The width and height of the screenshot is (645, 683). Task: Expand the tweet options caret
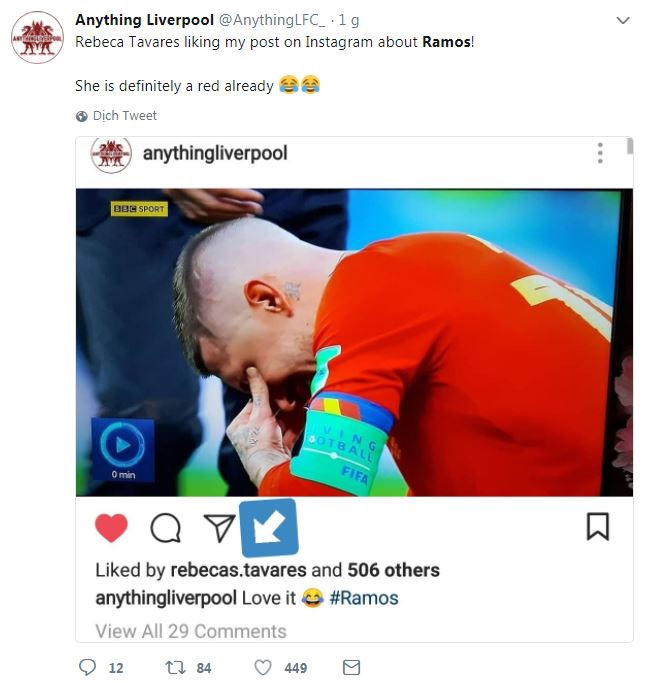click(622, 21)
